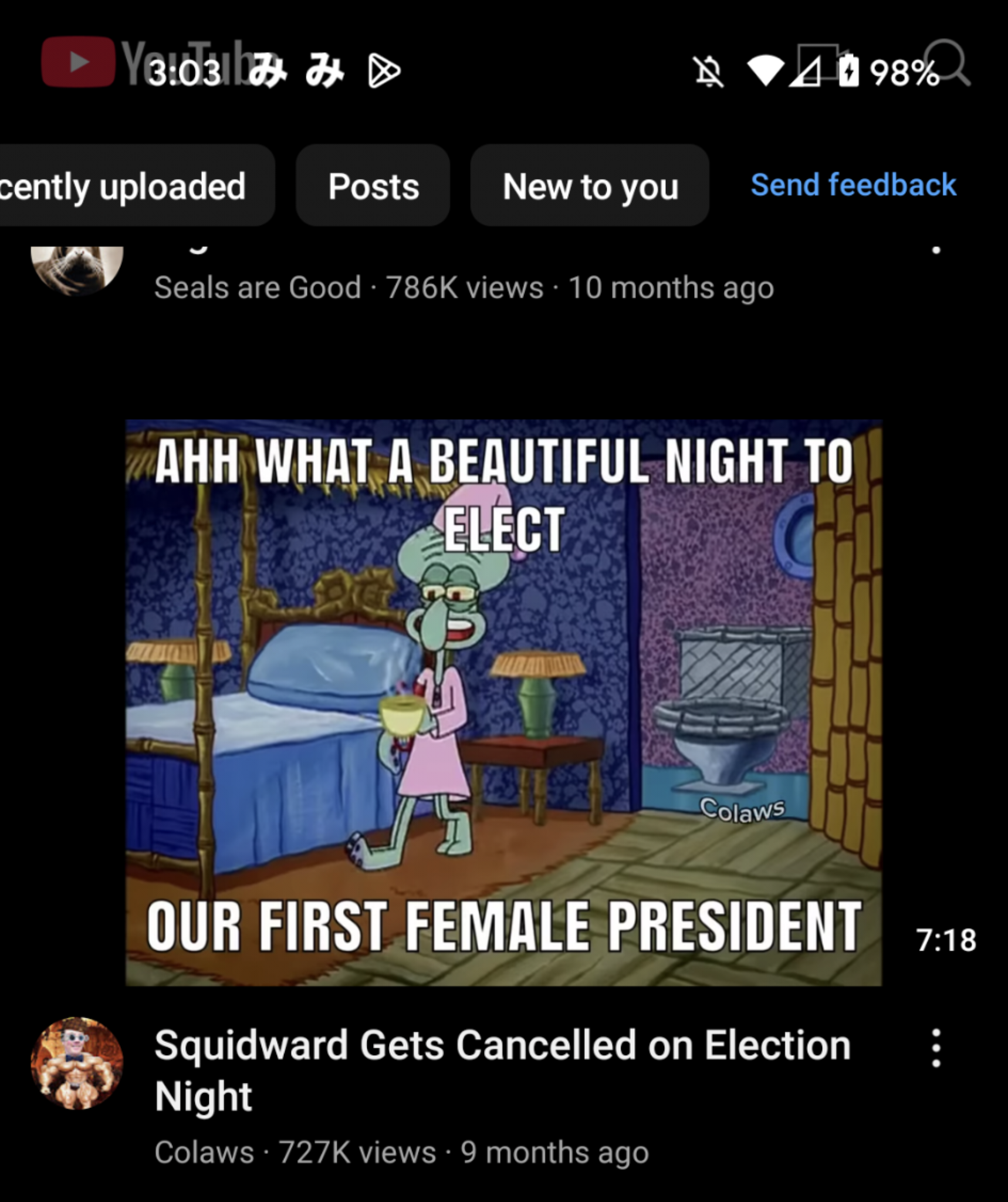Select the New to you chip
Screen dimensions: 1008x1202
pos(590,185)
